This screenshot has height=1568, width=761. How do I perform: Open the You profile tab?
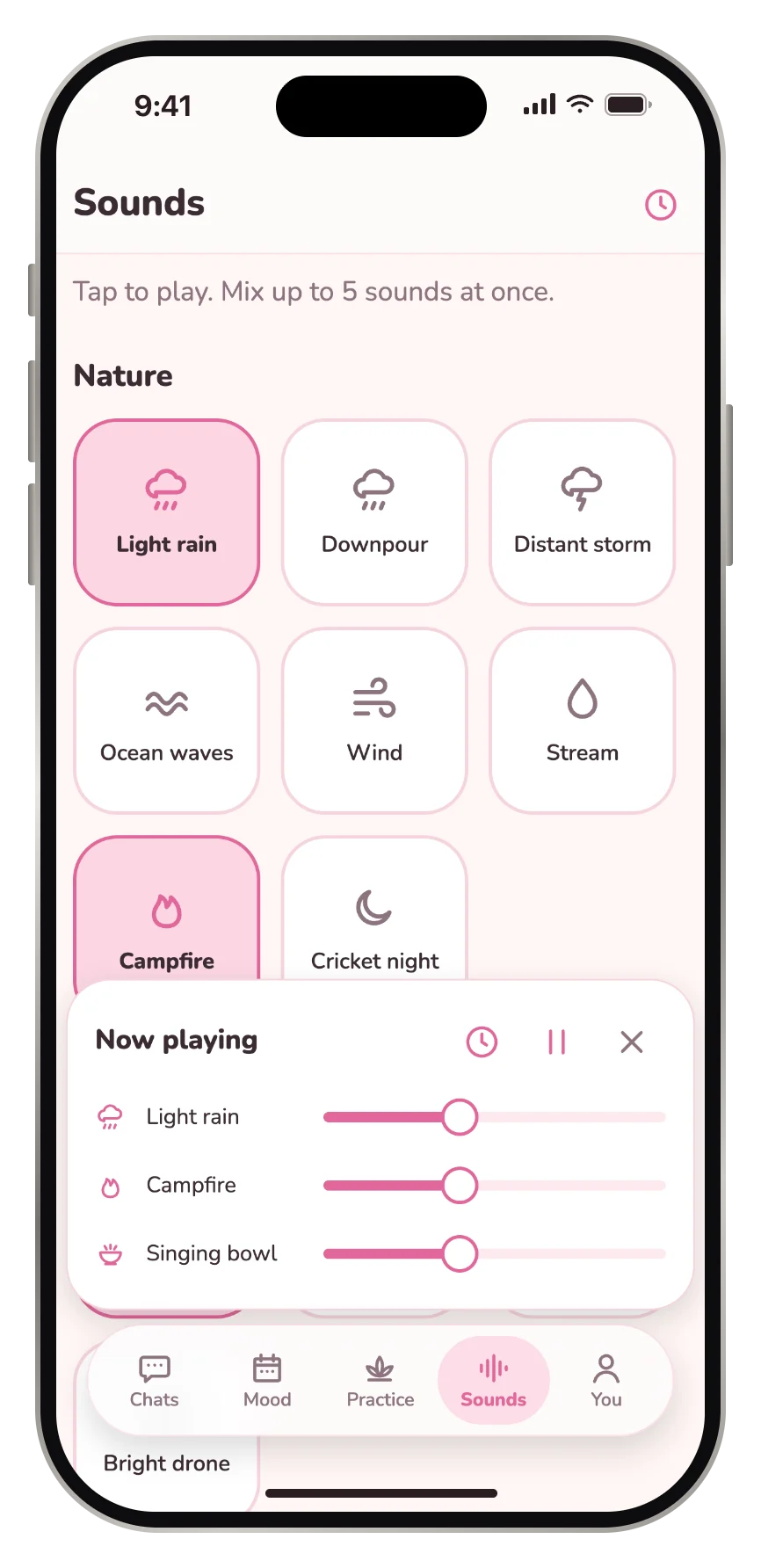[606, 1381]
